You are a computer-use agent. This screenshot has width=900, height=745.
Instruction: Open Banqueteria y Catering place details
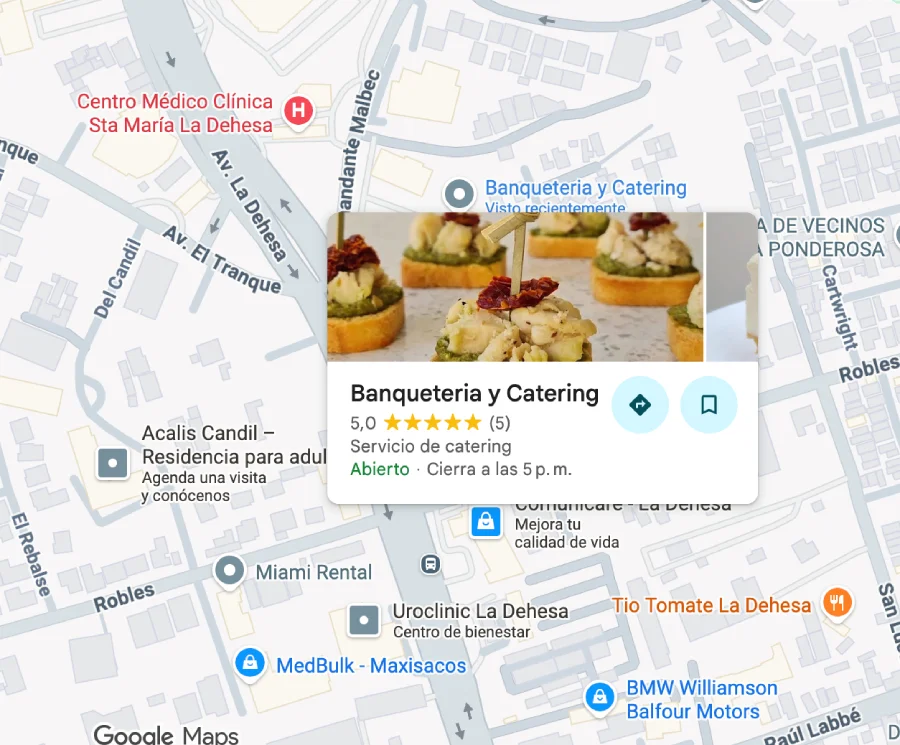click(474, 393)
